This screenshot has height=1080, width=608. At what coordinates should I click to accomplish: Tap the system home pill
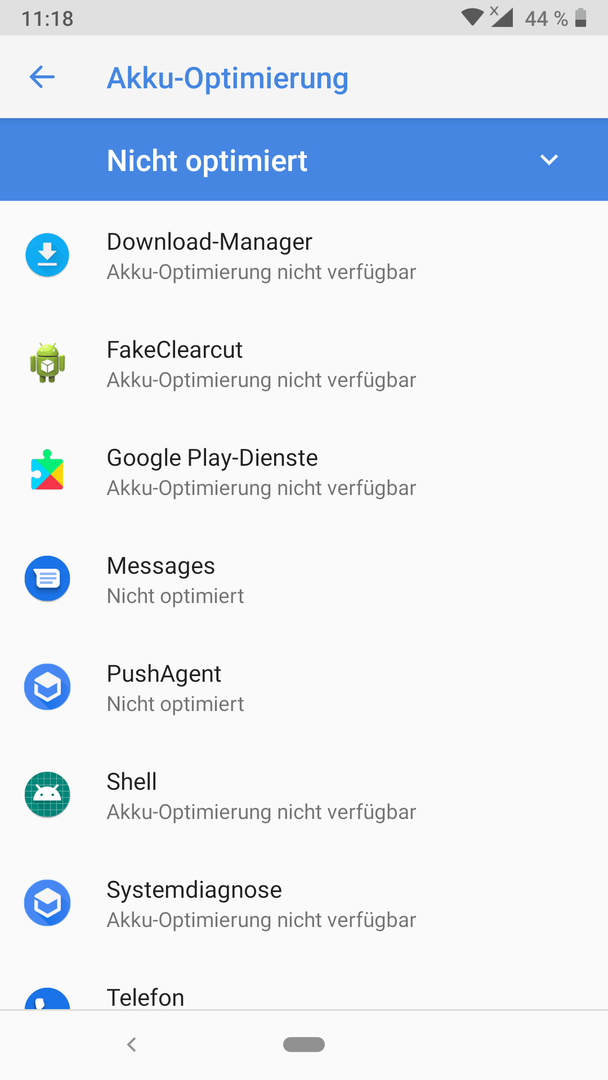click(x=304, y=1045)
